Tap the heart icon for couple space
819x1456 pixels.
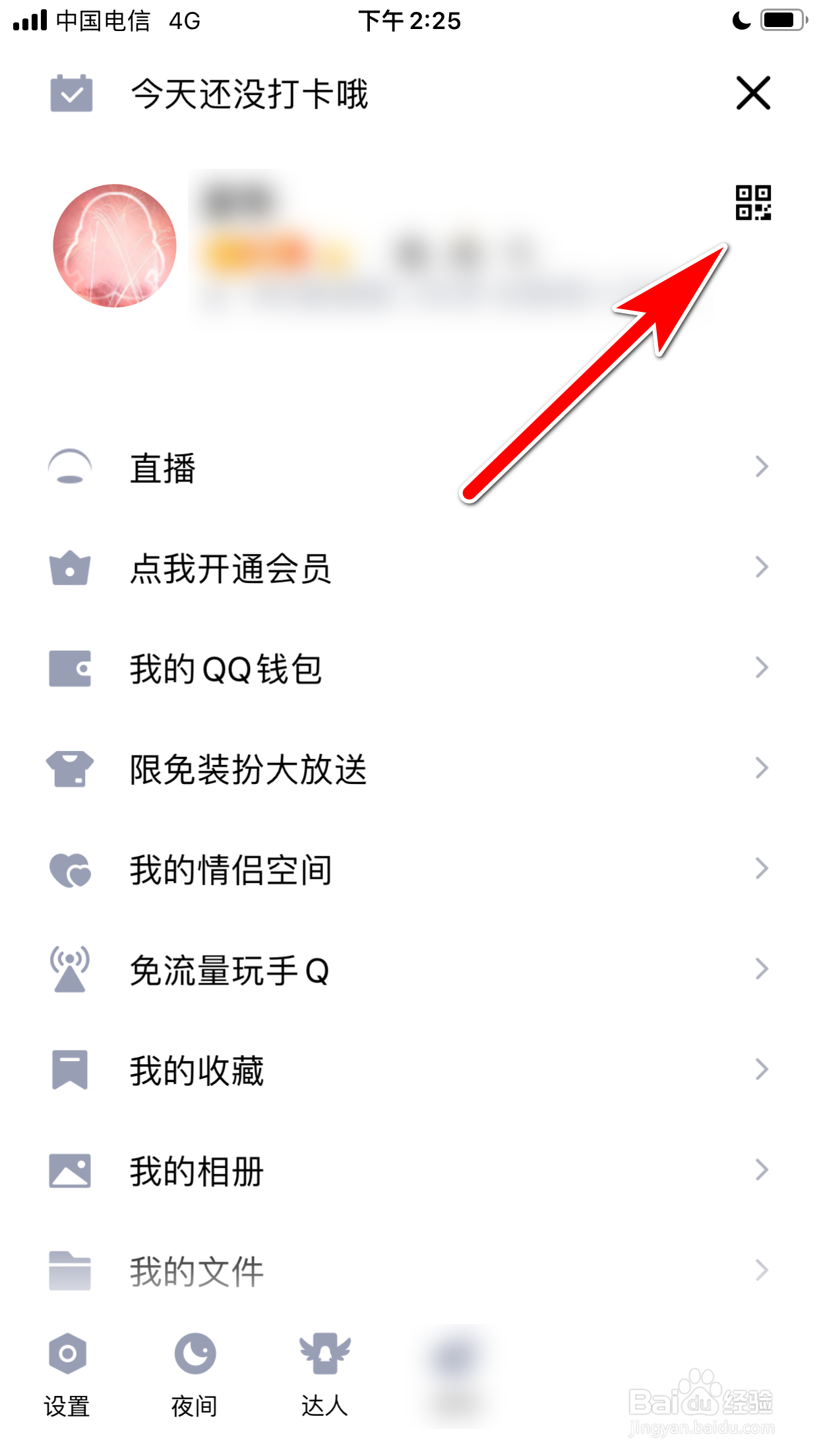pos(71,869)
